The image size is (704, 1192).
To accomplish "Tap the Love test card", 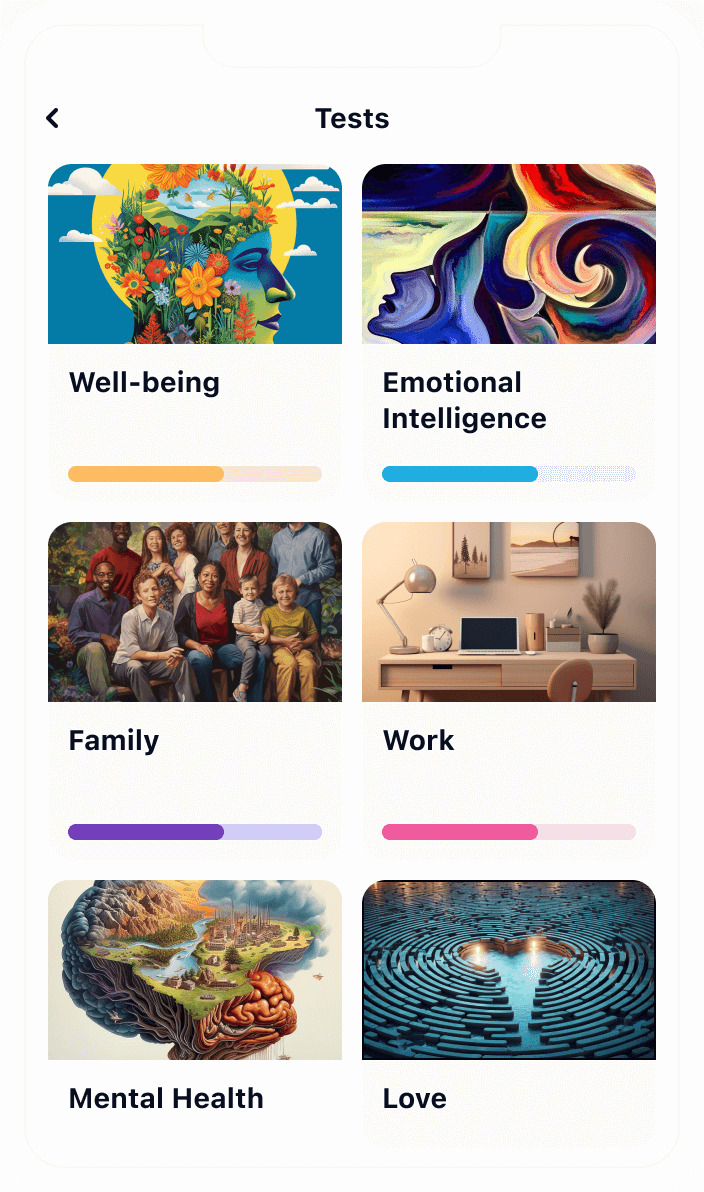I will 508,1010.
